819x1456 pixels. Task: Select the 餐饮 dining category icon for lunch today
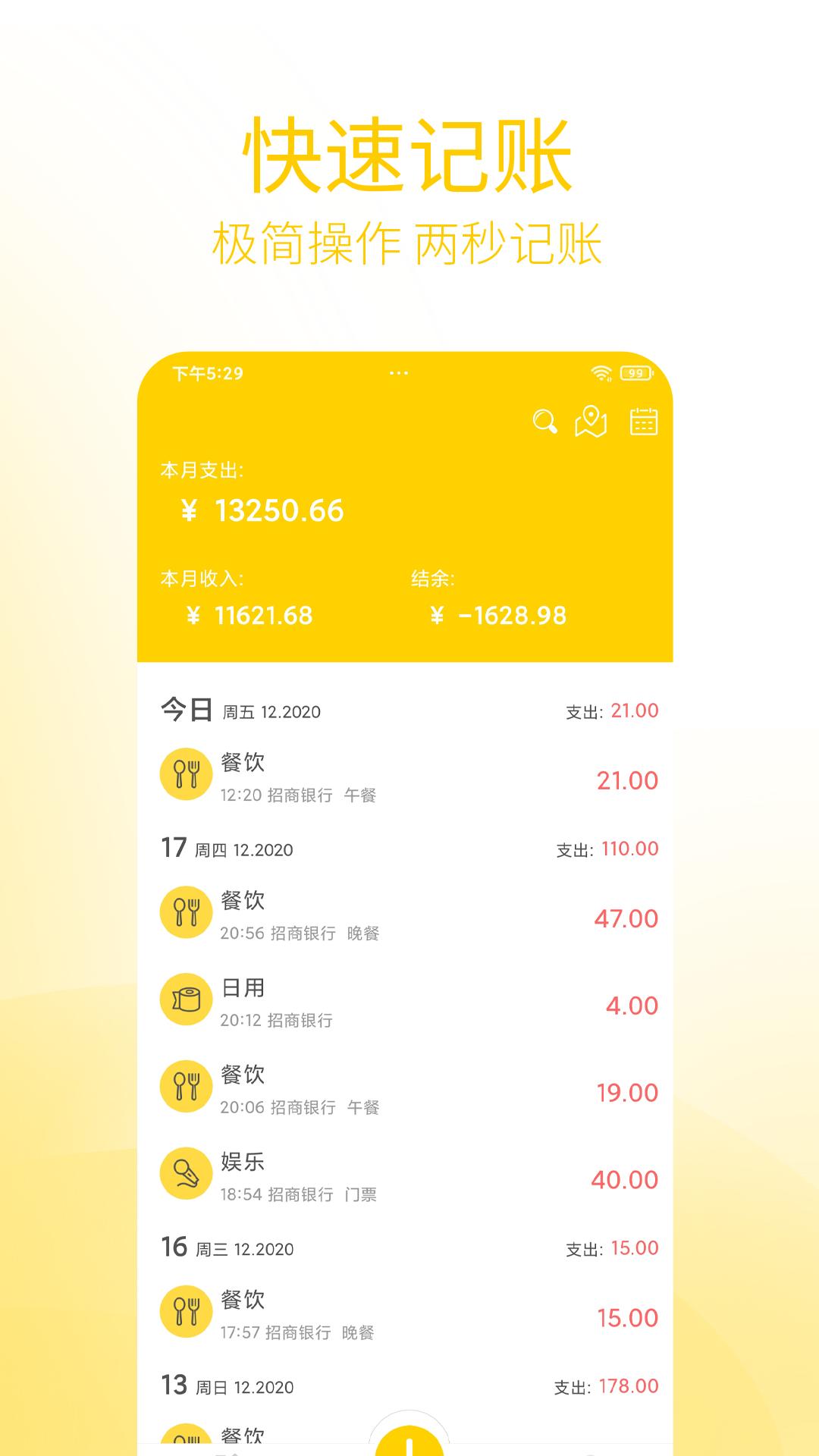(x=186, y=775)
